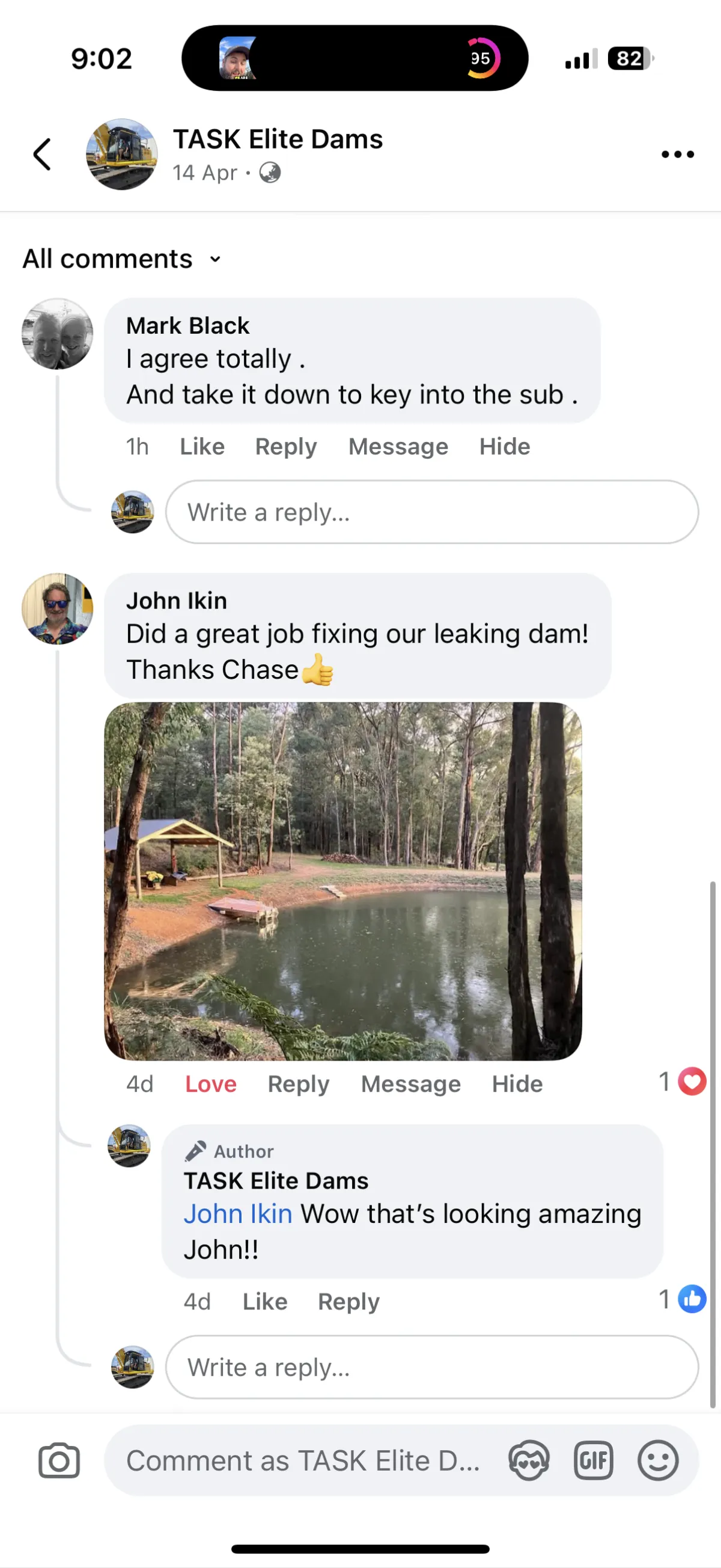Go back from the comments view
Viewport: 721px width, 1568px height.
(x=42, y=154)
